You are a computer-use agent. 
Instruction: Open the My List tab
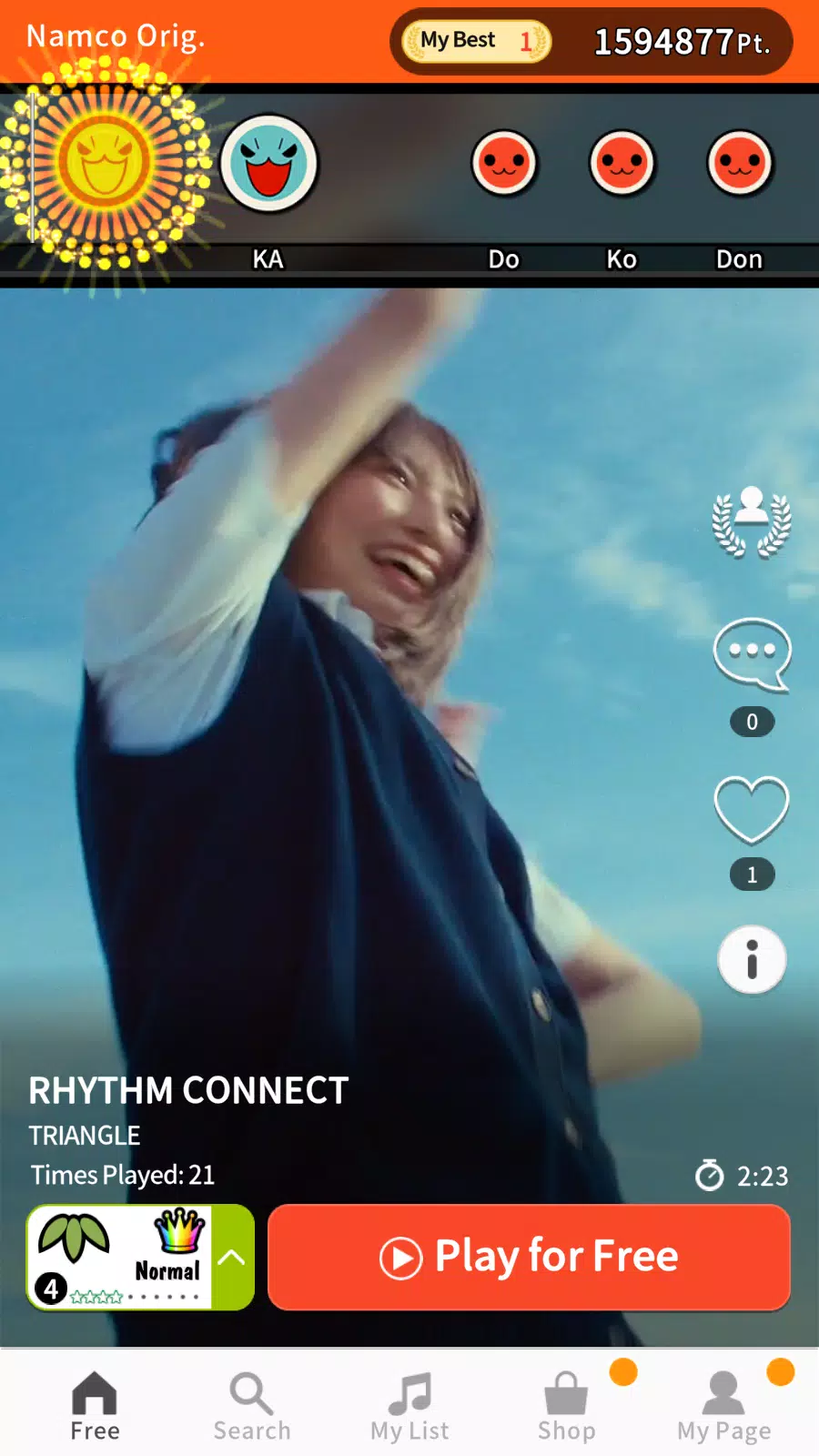pyautogui.click(x=409, y=1406)
